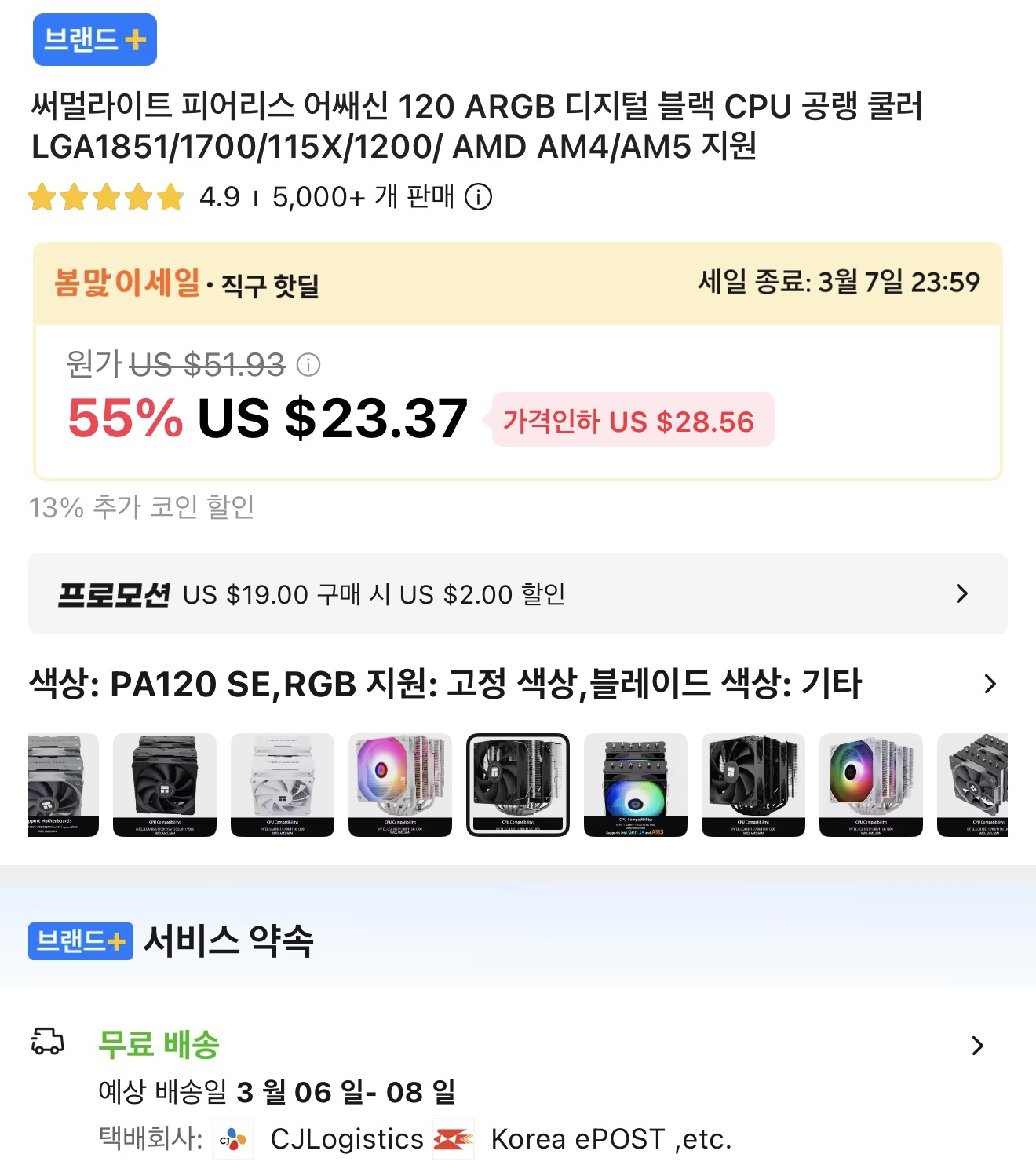Expand the free shipping details

pos(978,1044)
